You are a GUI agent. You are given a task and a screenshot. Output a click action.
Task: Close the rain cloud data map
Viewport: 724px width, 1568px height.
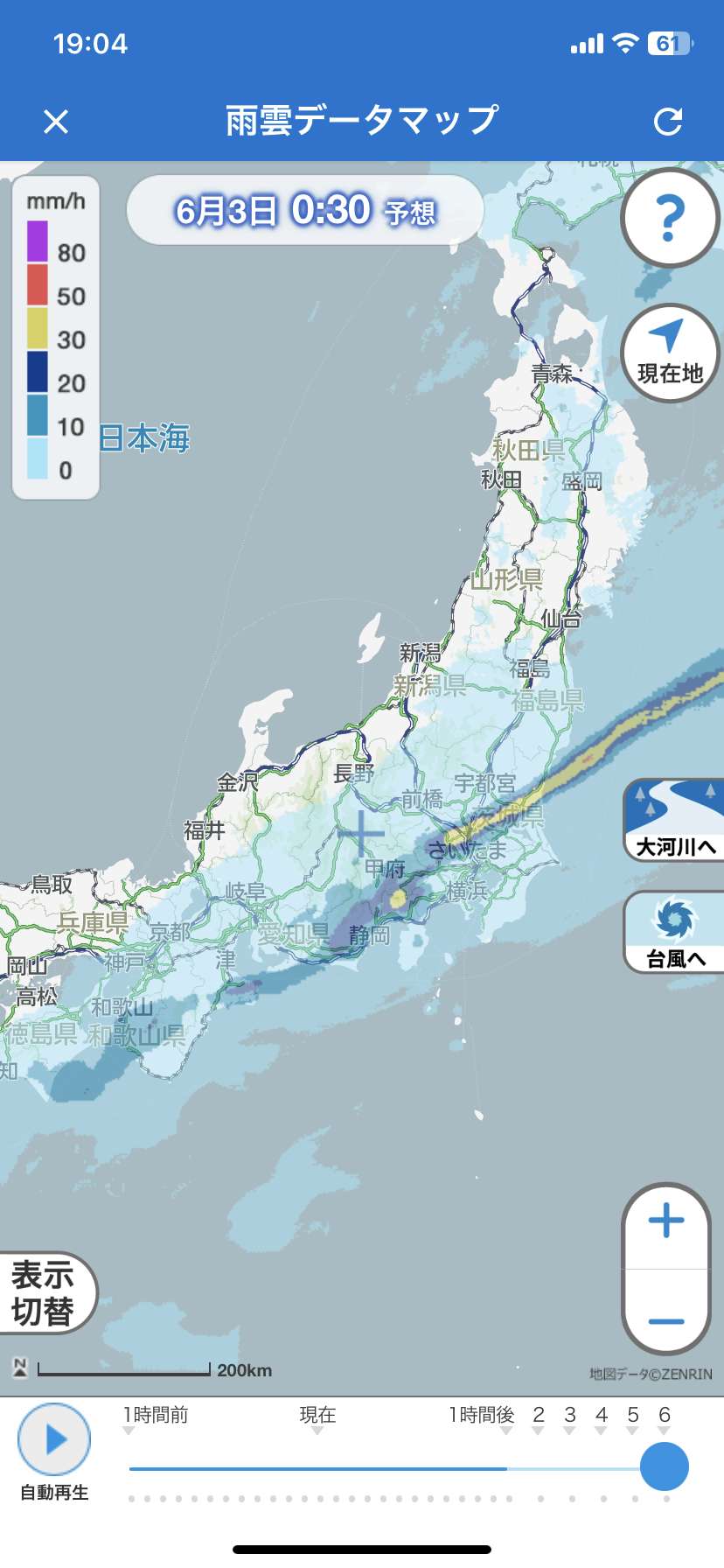[x=56, y=122]
